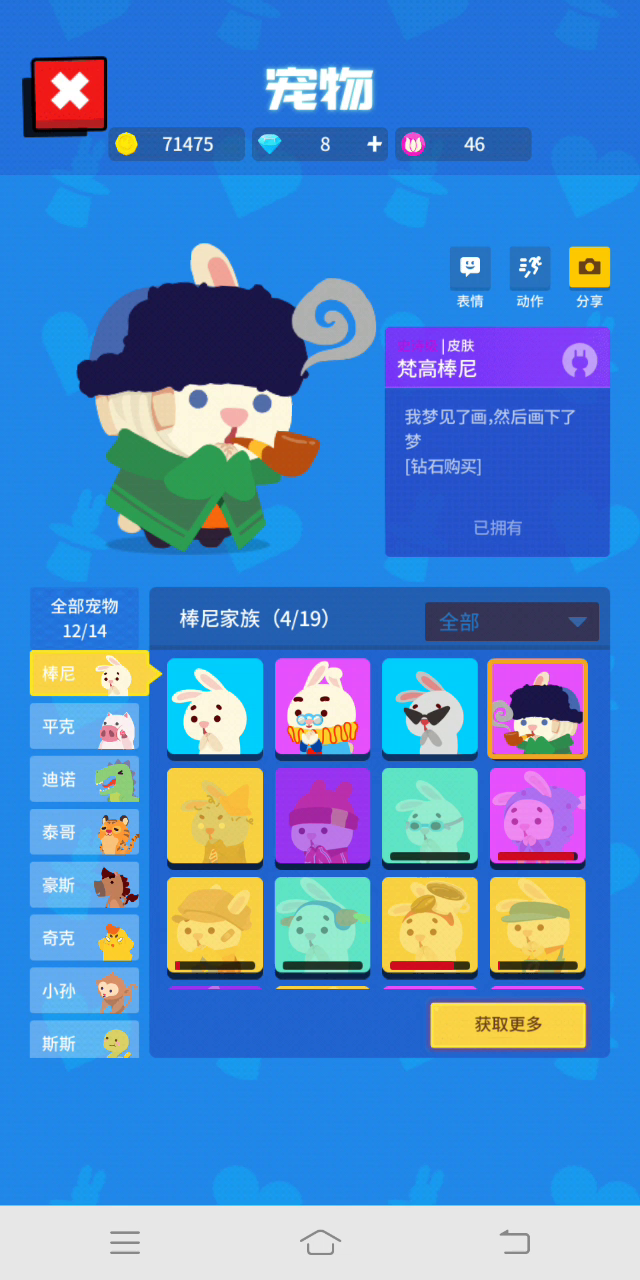The width and height of the screenshot is (640, 1280).
Task: Tap the plus to buy more diamonds
Action: tap(375, 144)
